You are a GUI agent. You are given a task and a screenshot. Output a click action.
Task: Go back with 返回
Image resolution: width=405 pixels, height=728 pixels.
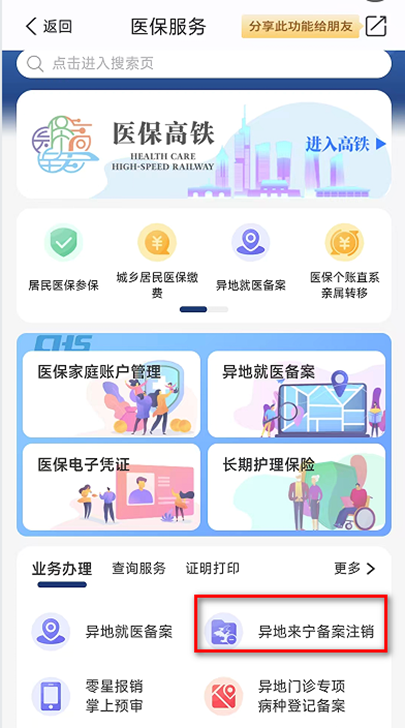click(48, 26)
